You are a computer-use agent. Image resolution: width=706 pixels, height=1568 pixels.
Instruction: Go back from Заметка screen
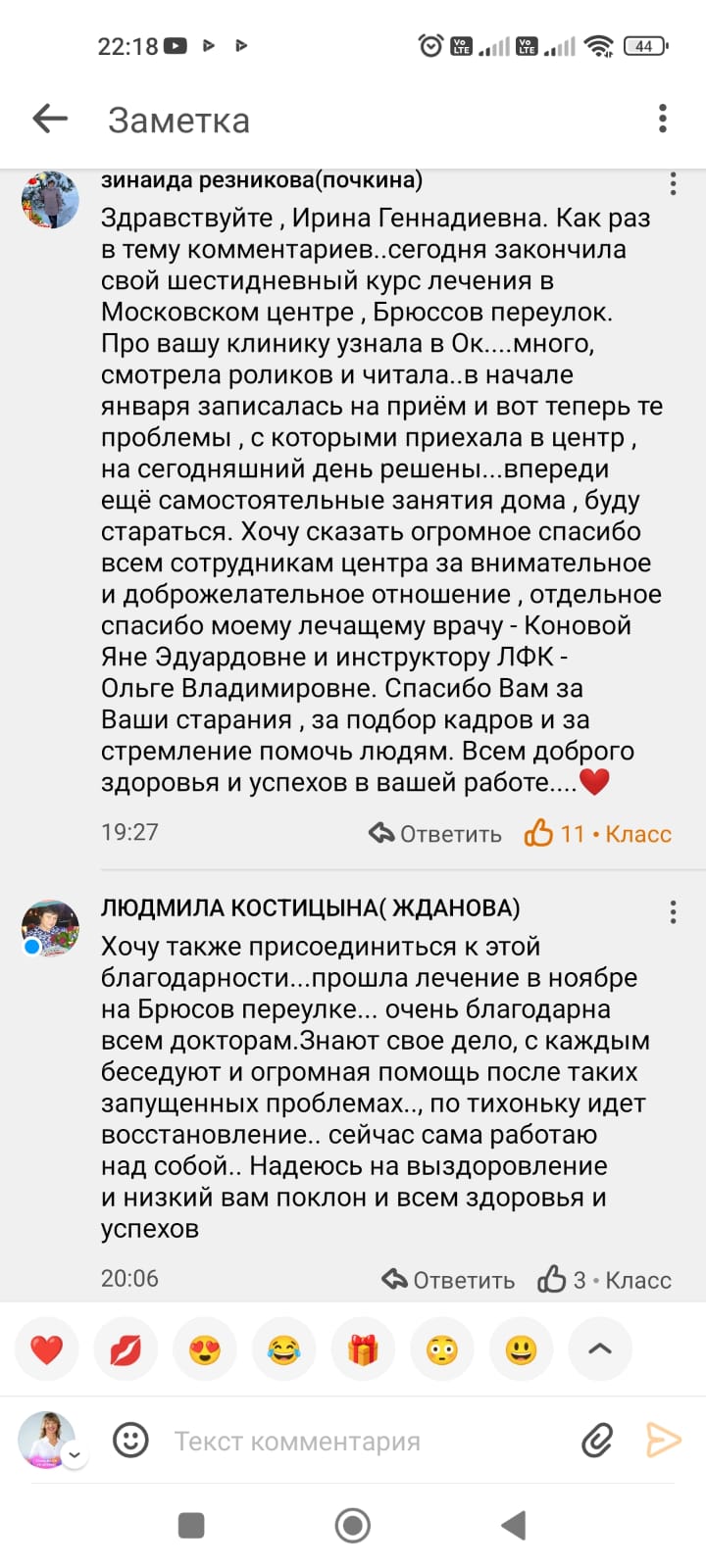click(x=50, y=120)
